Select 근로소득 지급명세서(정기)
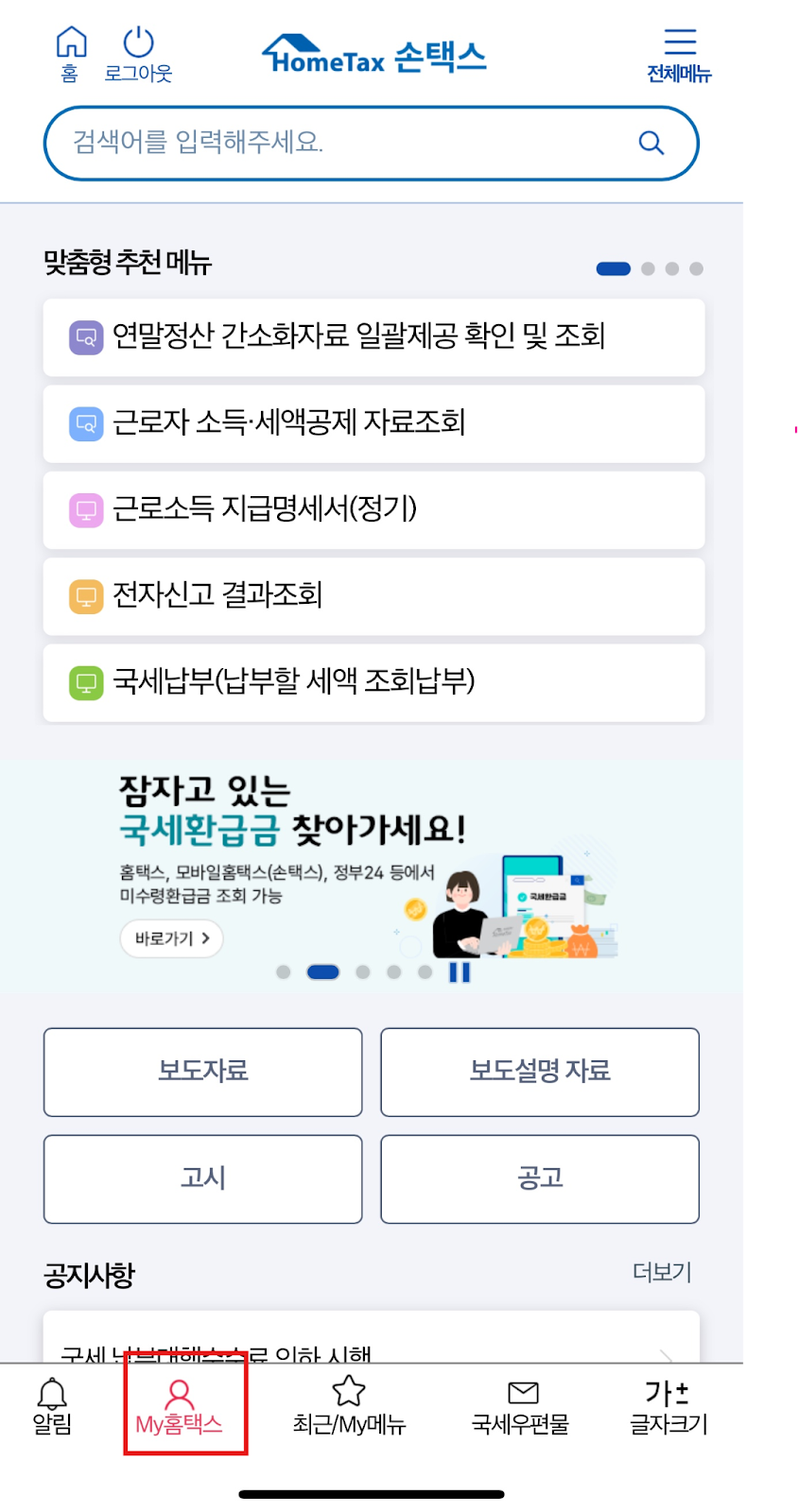The width and height of the screenshot is (798, 1512). 373,510
